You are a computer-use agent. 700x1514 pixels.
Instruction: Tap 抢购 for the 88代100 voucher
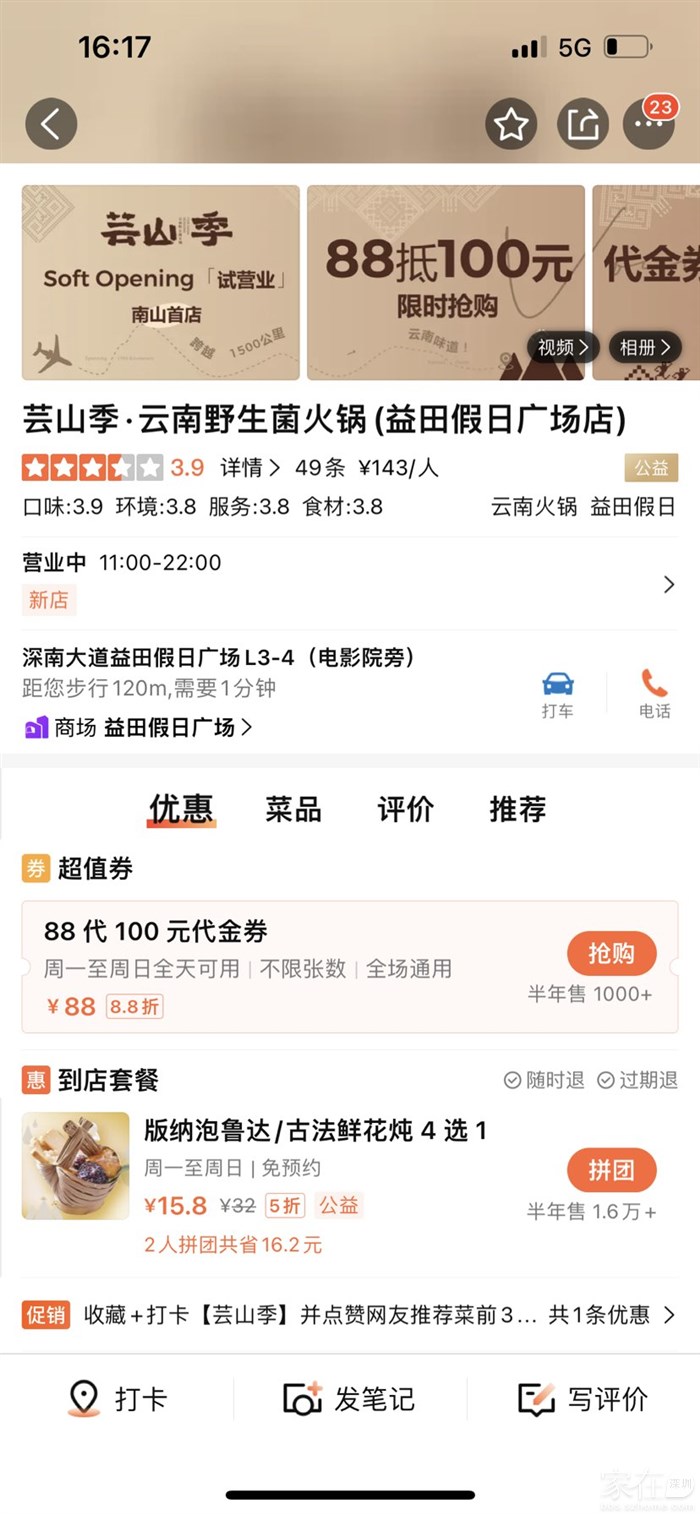pos(611,954)
